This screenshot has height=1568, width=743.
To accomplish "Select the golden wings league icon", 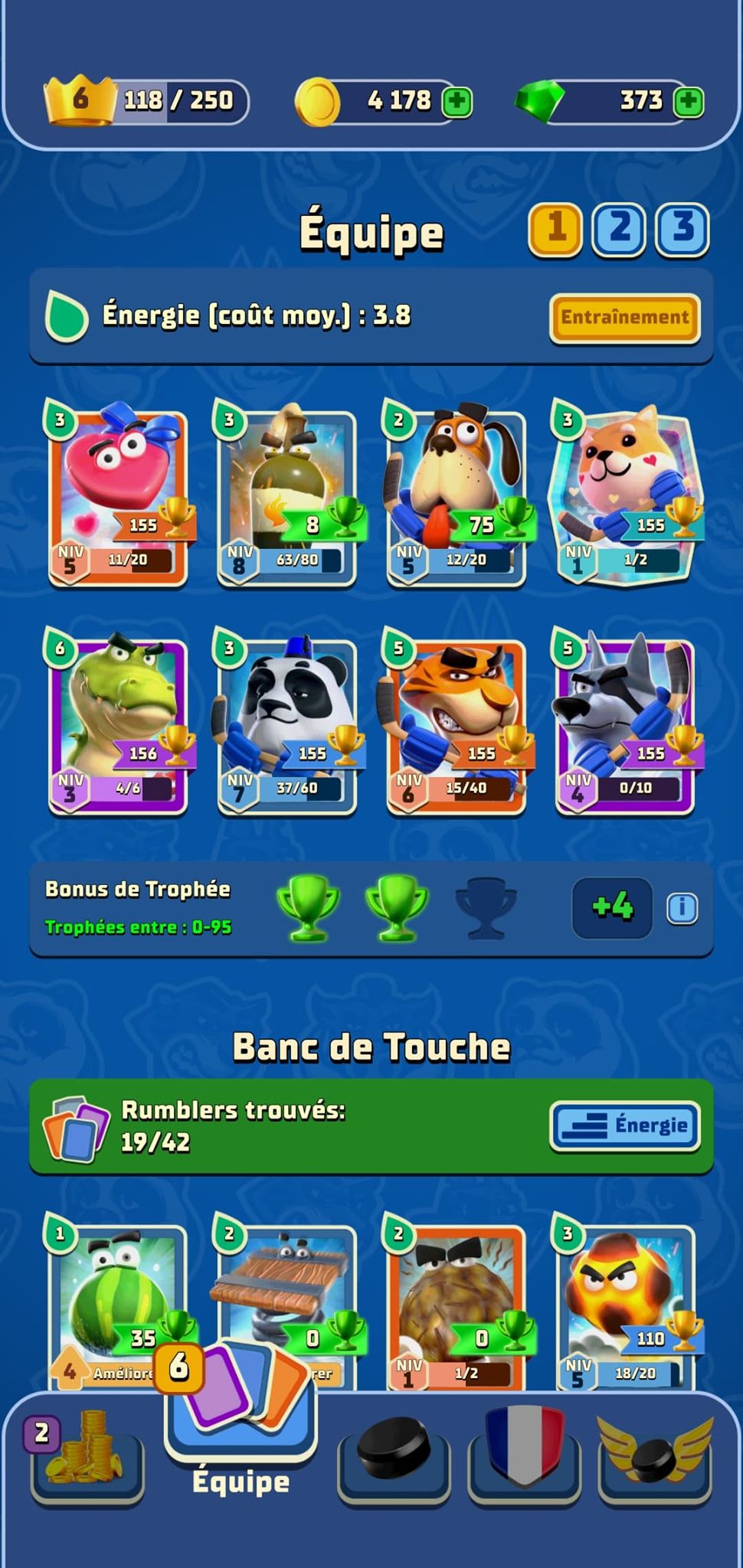I will pos(656,1447).
